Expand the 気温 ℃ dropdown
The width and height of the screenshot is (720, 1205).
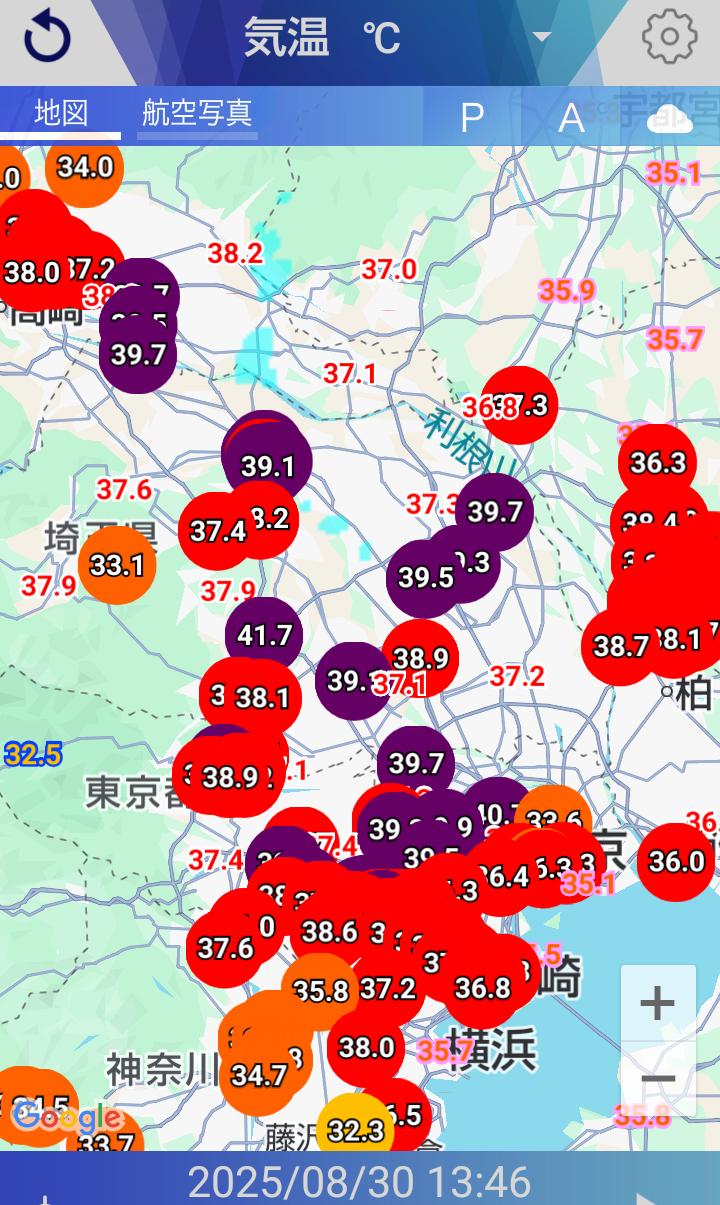(x=541, y=37)
